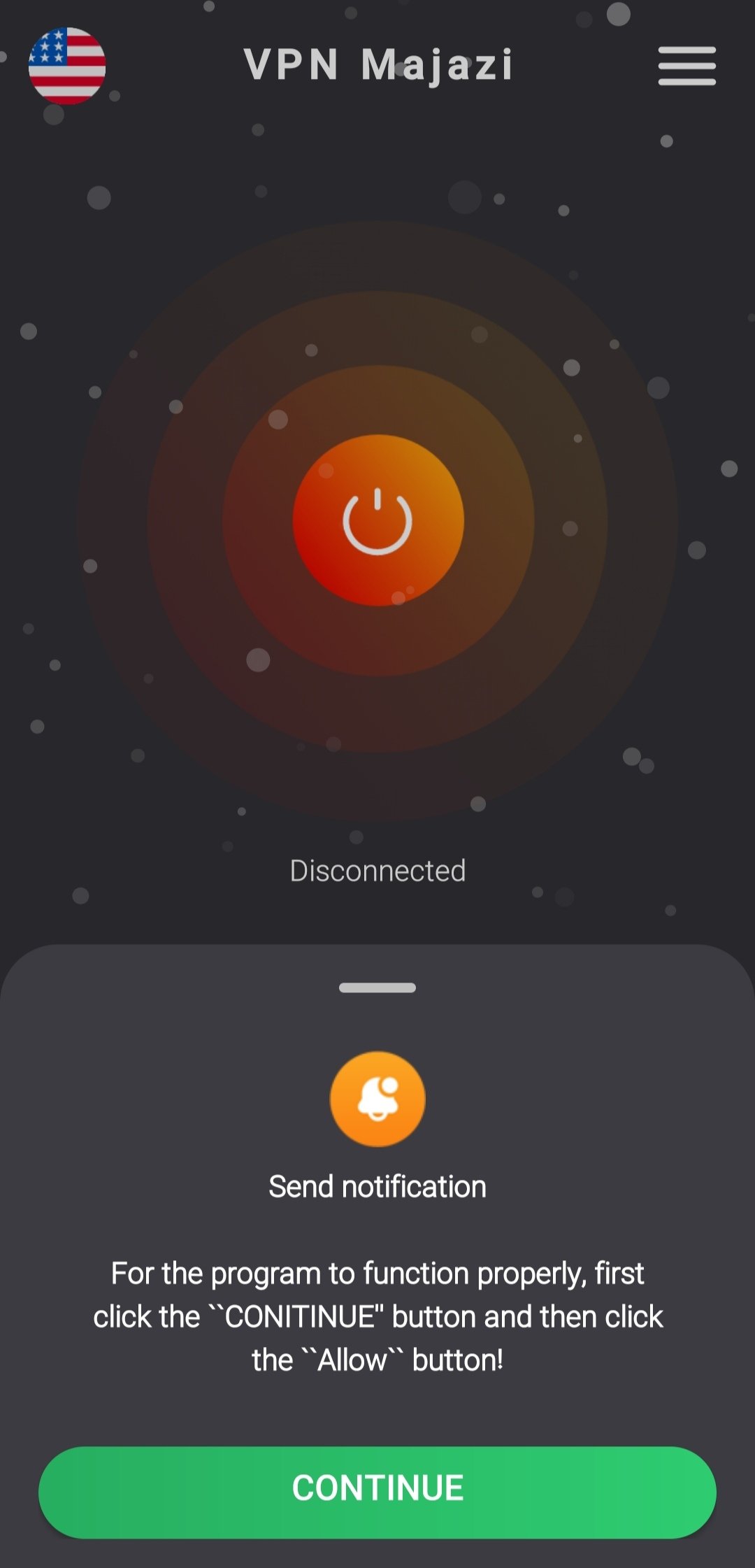Open the US flag server selector
This screenshot has width=755, height=1568.
pyautogui.click(x=67, y=66)
